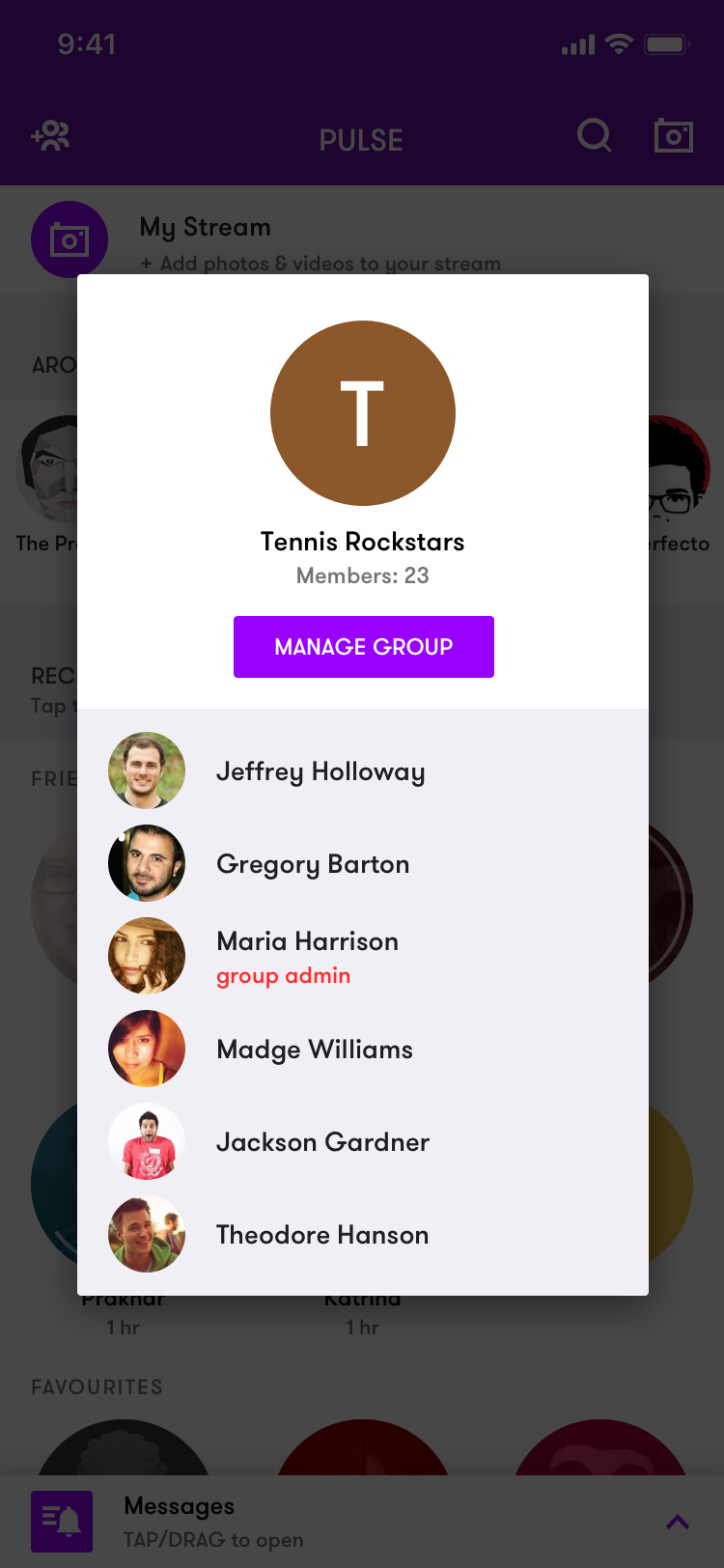Open group admin Maria Harrison's profile
The height and width of the screenshot is (1568, 724).
pyautogui.click(x=307, y=956)
